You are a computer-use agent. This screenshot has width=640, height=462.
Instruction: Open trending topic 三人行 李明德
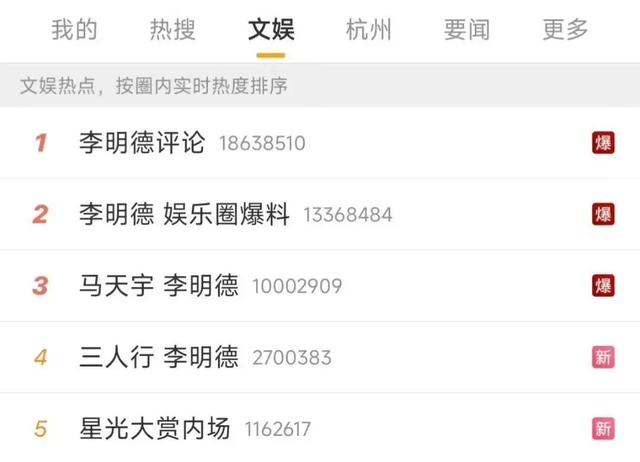(159, 357)
